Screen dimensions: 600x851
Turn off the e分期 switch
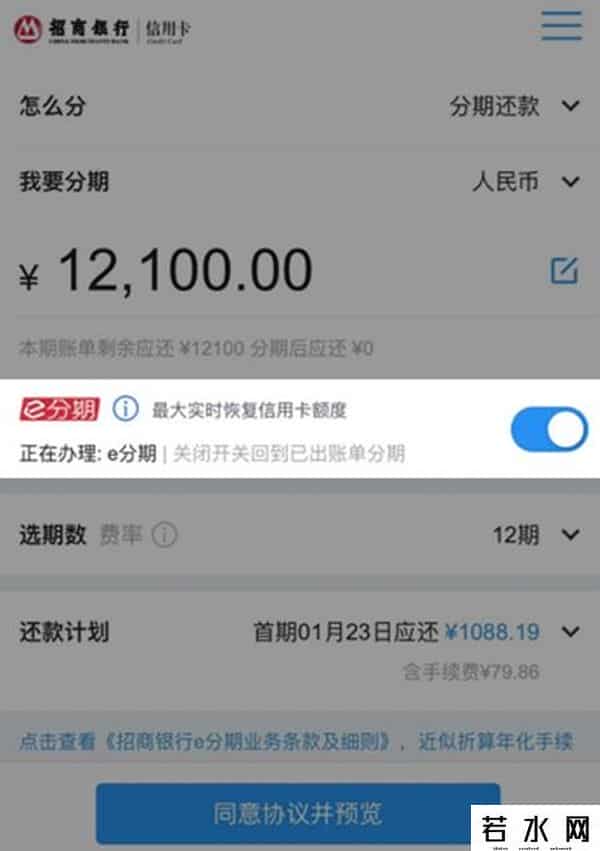(x=549, y=430)
